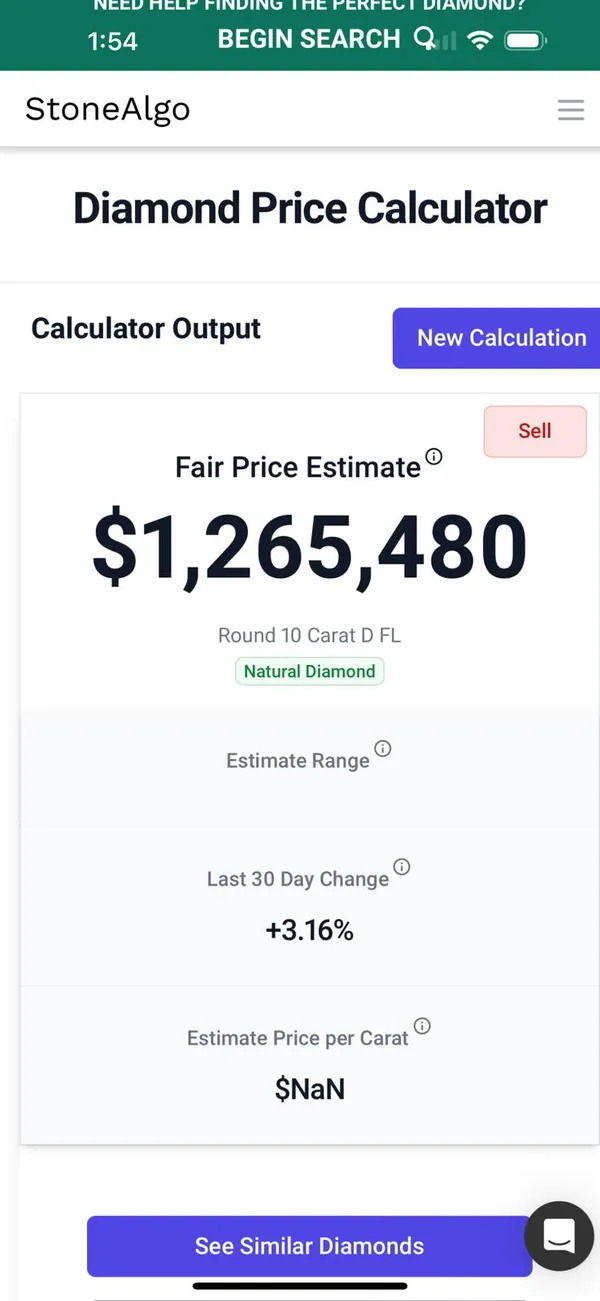Open the hamburger menu

(x=571, y=110)
